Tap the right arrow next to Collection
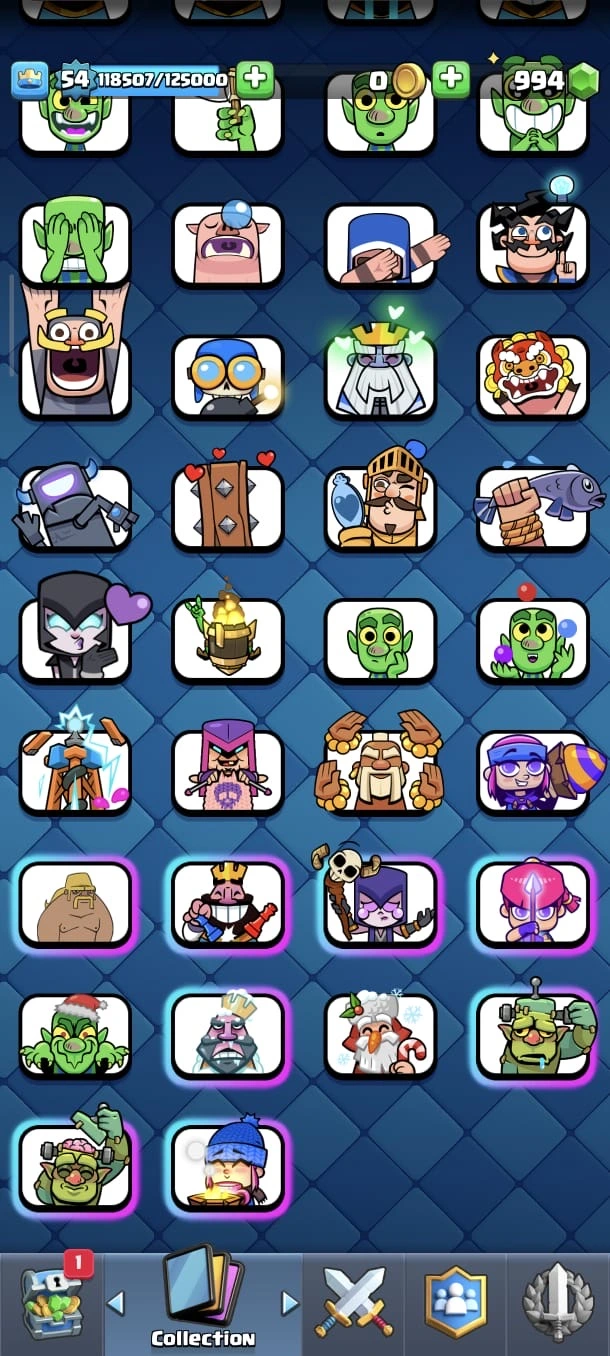This screenshot has width=610, height=1356. click(290, 1302)
